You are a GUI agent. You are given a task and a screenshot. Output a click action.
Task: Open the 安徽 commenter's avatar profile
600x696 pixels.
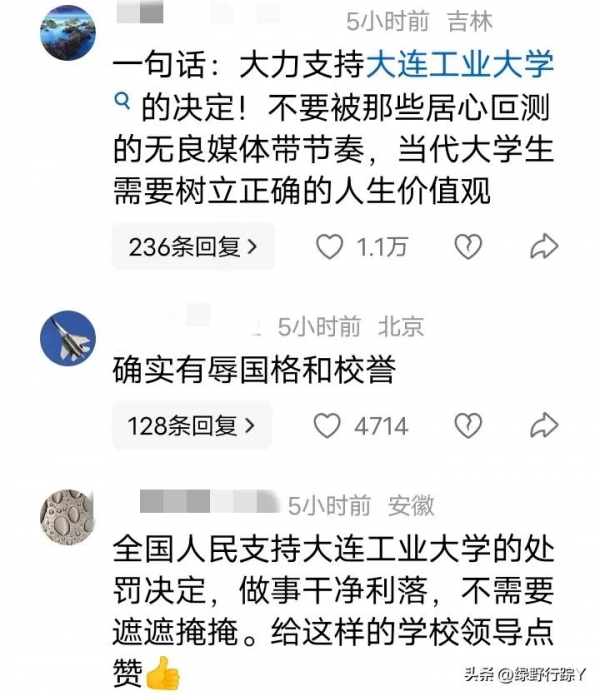click(x=68, y=516)
